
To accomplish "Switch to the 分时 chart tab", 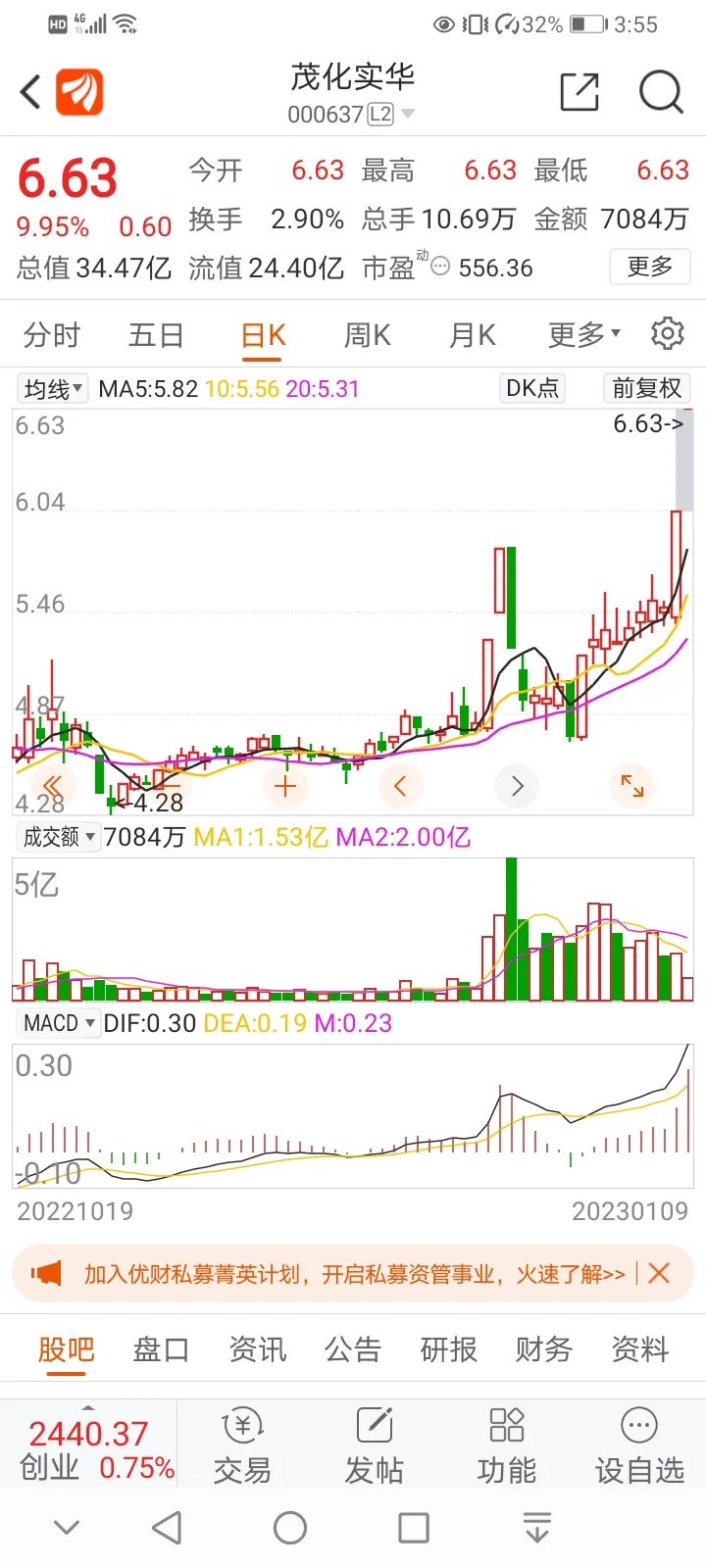I will [52, 335].
